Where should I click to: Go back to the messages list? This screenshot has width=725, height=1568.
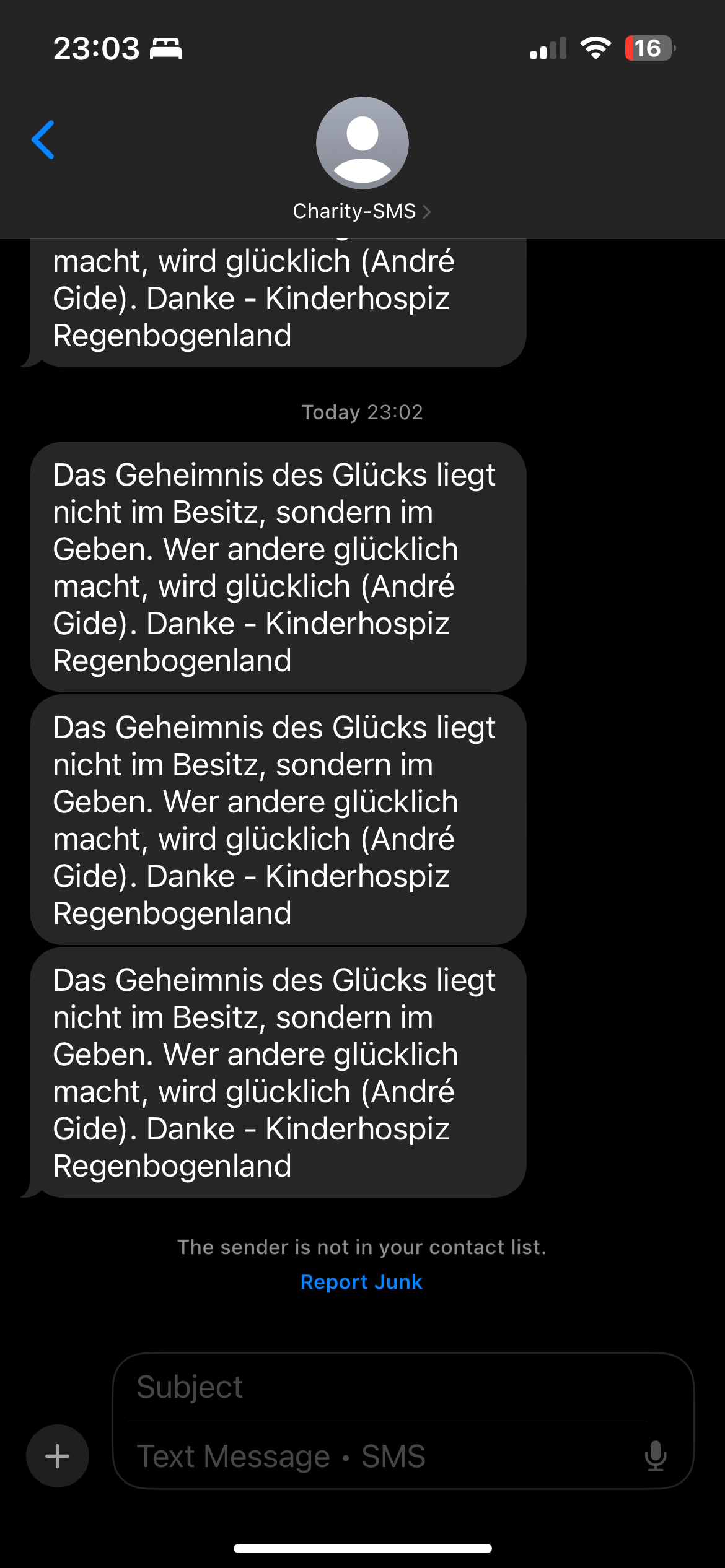(x=43, y=140)
